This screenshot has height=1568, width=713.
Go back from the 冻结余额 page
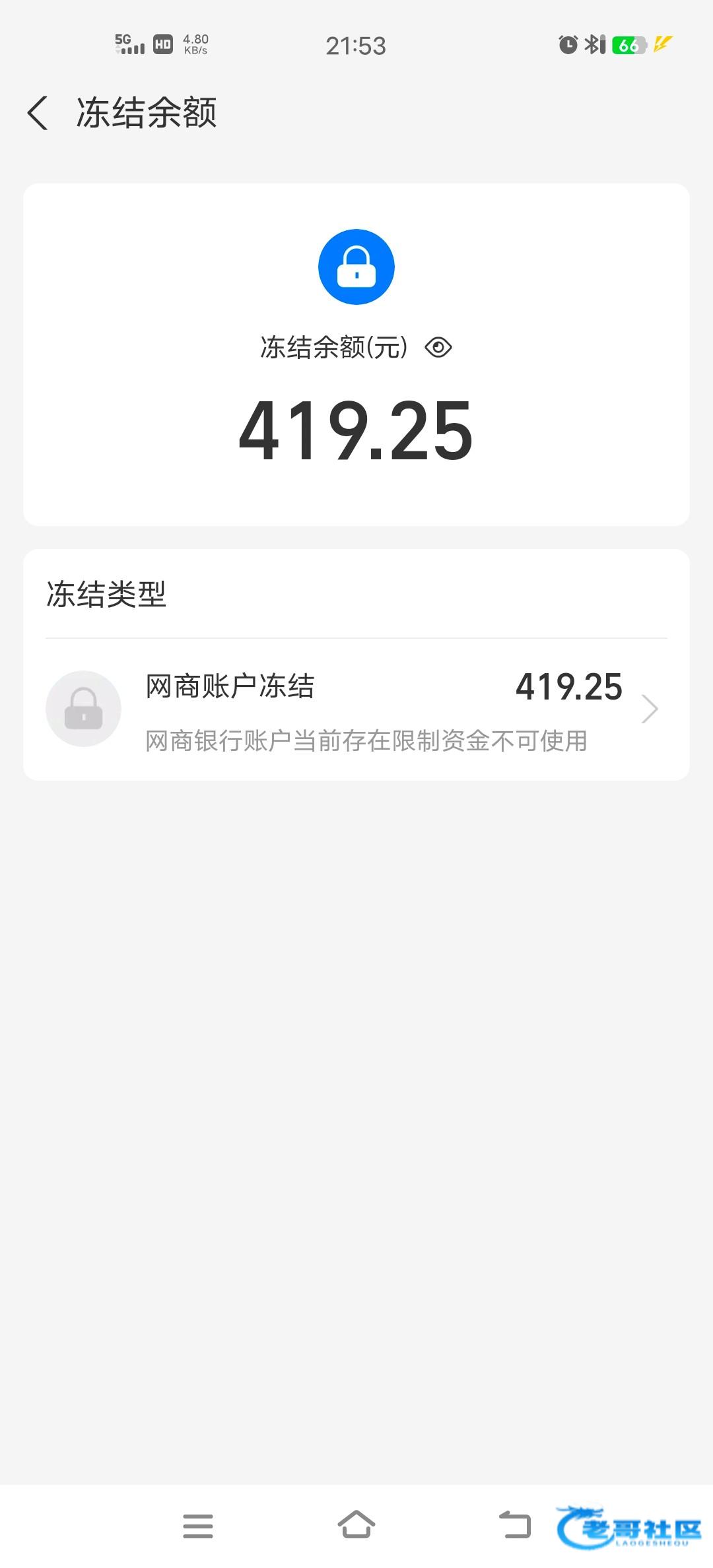pyautogui.click(x=38, y=113)
